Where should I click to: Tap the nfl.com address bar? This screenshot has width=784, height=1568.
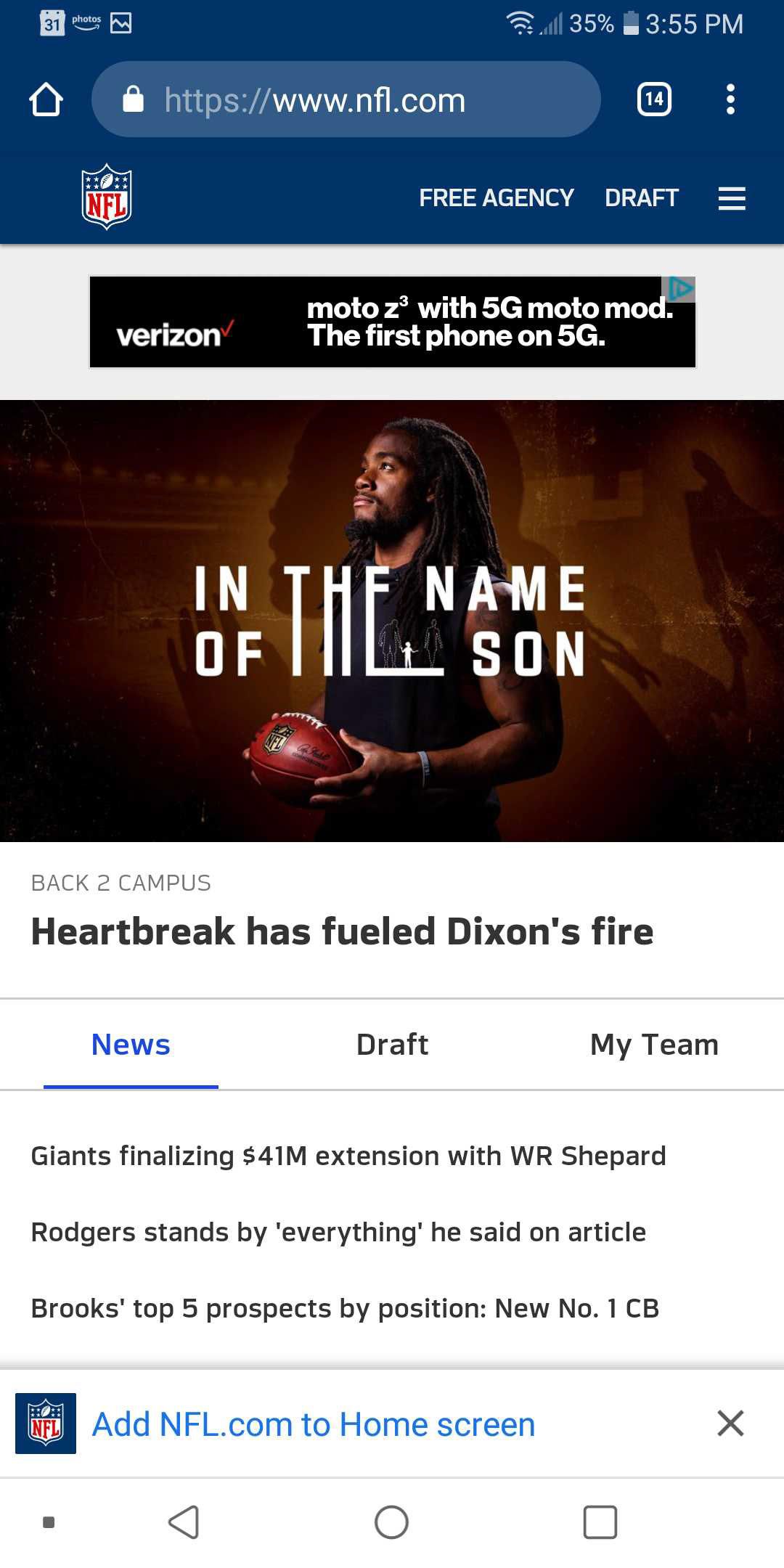coord(346,99)
